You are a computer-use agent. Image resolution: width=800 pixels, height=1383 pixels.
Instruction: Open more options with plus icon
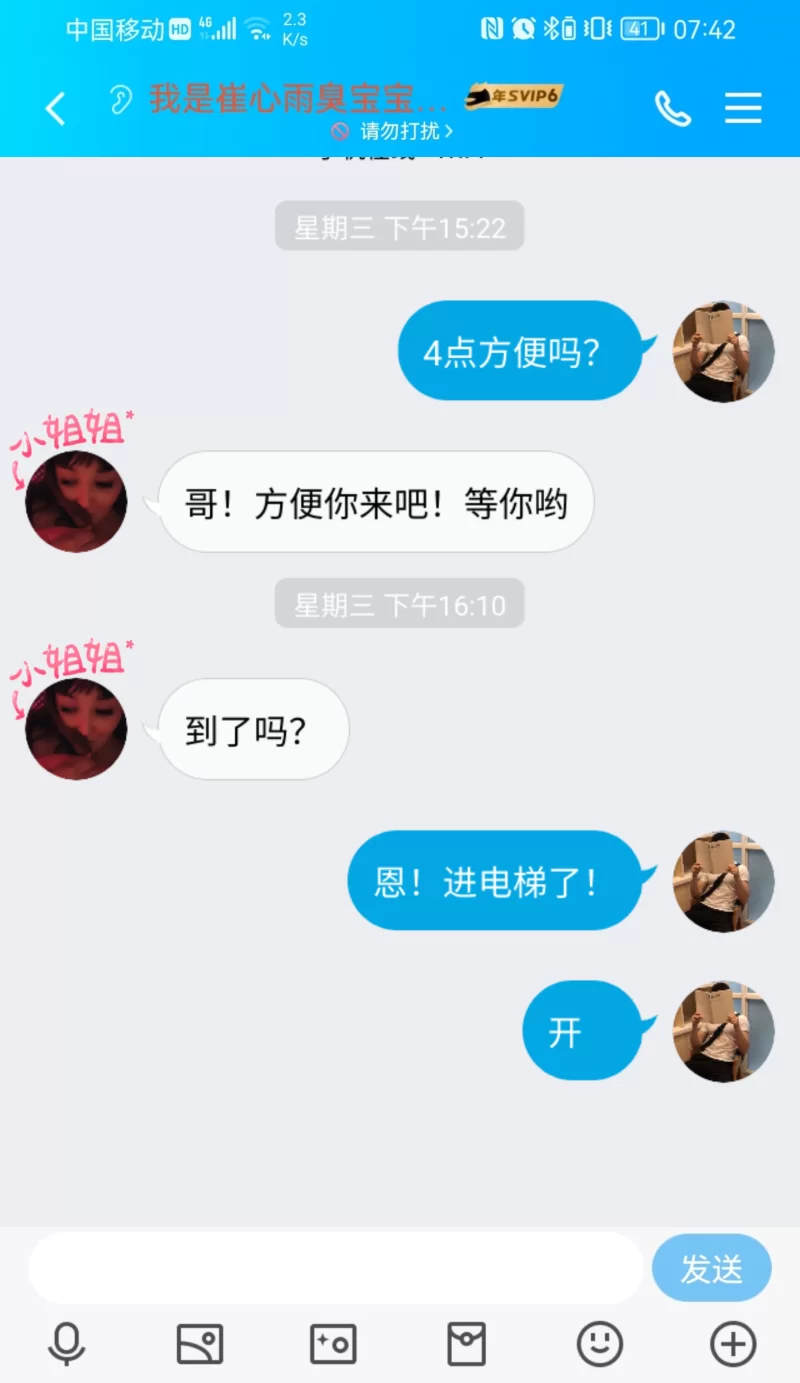click(733, 1344)
